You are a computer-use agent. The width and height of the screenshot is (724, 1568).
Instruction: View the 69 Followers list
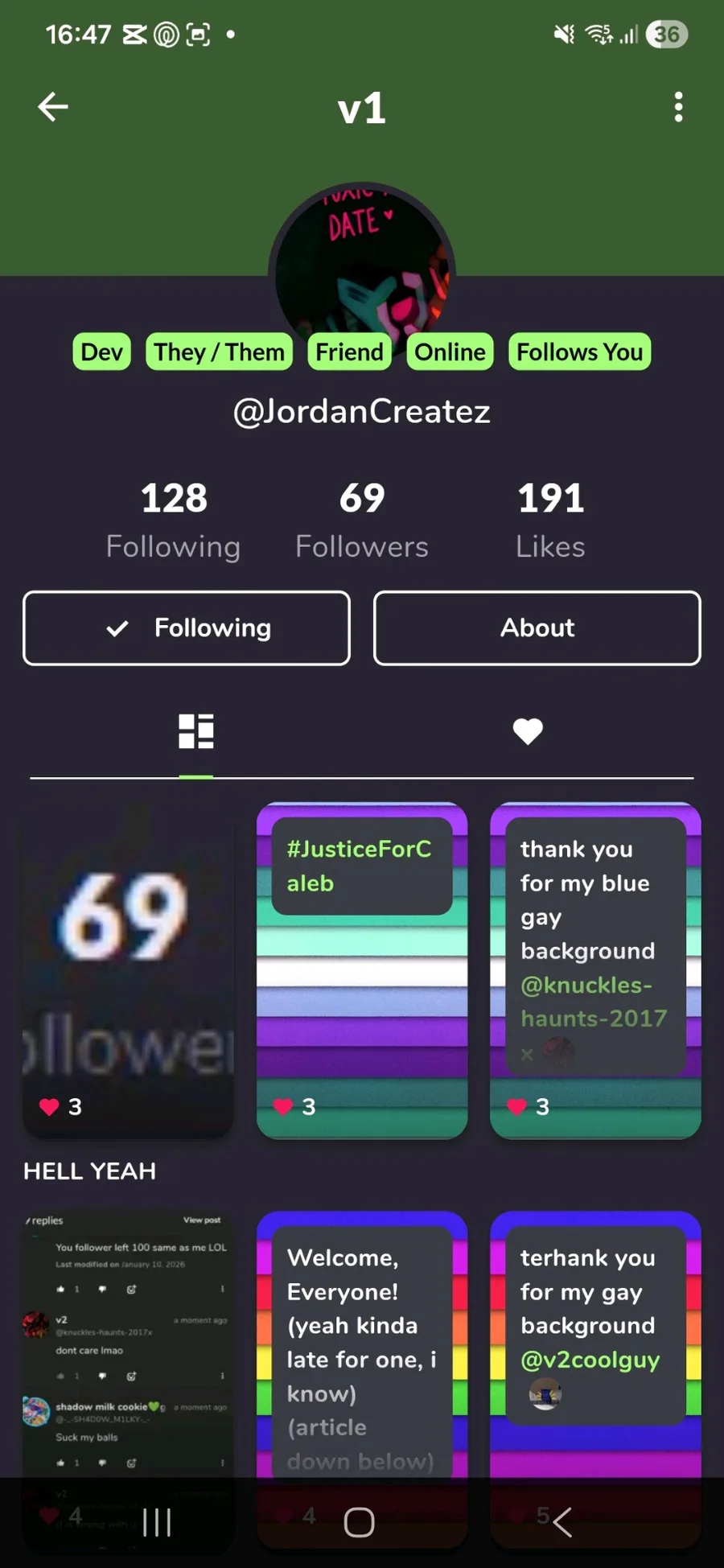362,521
